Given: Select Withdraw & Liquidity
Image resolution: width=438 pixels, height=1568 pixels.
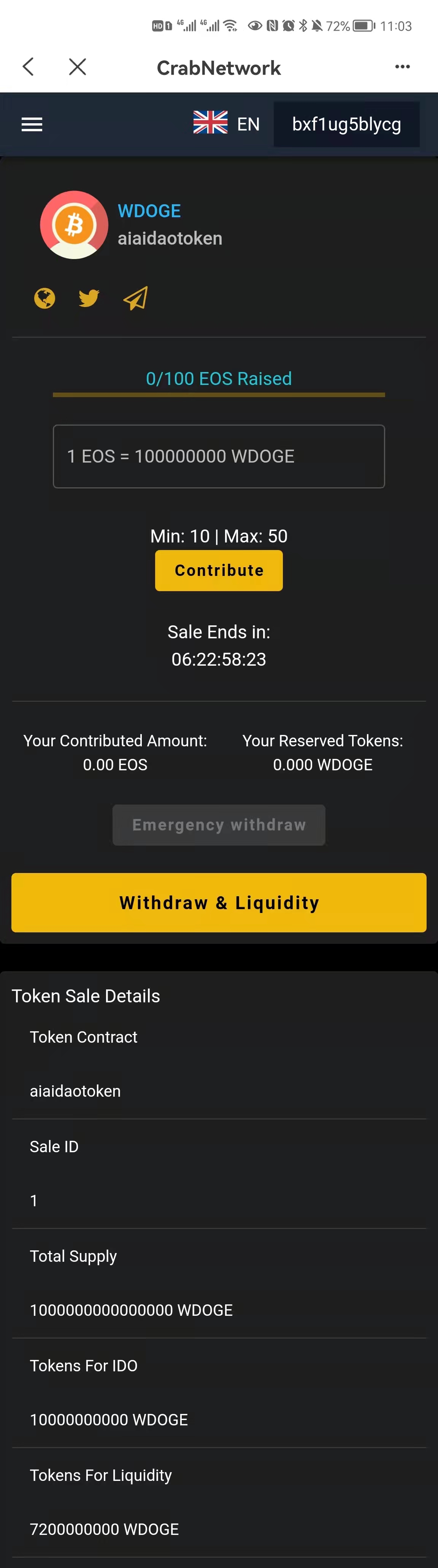Looking at the screenshot, I should coord(219,902).
